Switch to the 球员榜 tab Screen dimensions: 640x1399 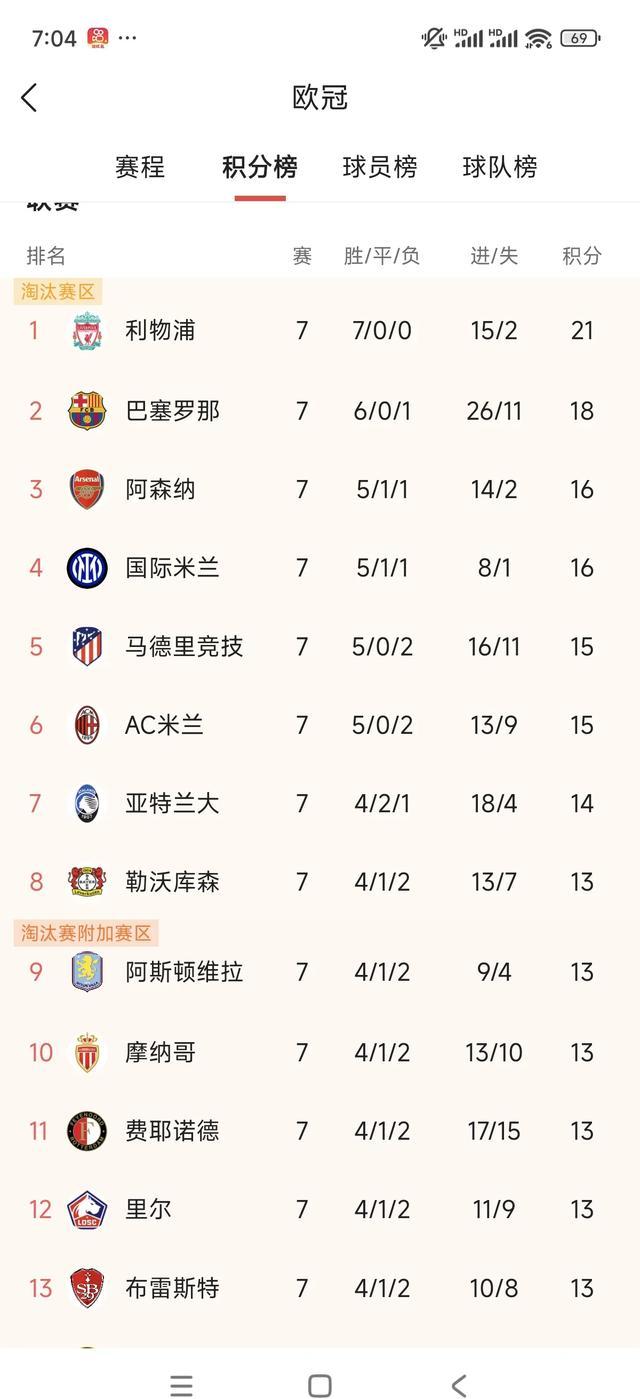coord(379,167)
